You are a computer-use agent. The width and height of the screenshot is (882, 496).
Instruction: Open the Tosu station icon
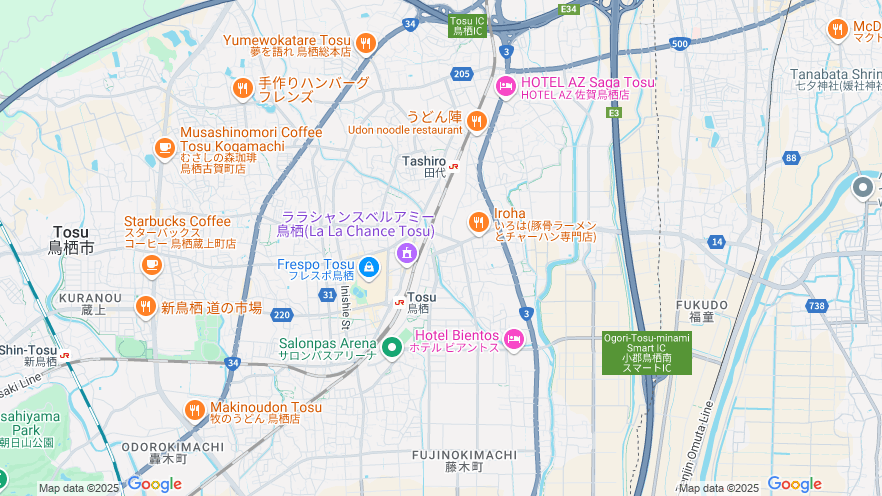point(400,301)
